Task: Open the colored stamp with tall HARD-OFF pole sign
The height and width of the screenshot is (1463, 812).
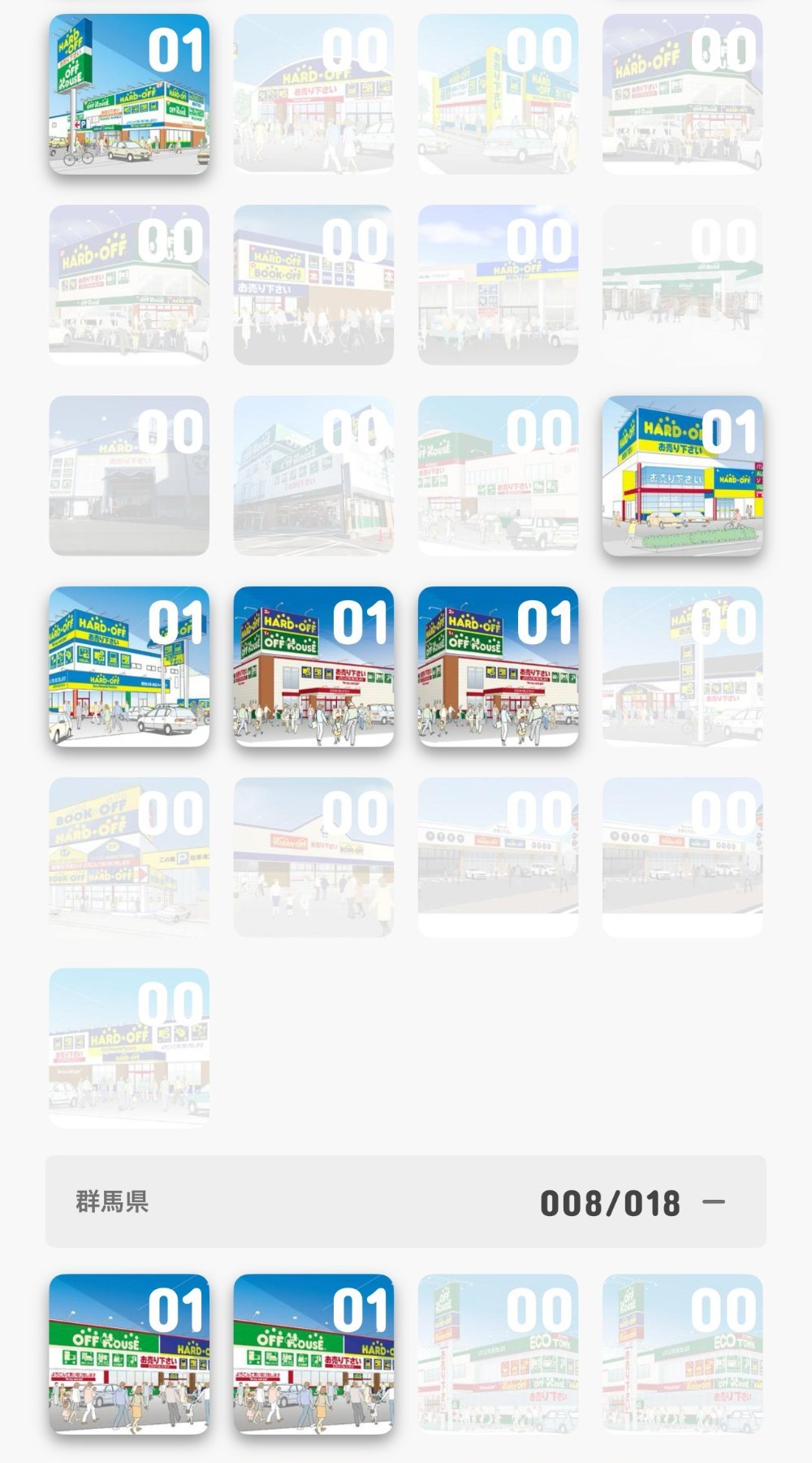Action: pyautogui.click(x=129, y=94)
